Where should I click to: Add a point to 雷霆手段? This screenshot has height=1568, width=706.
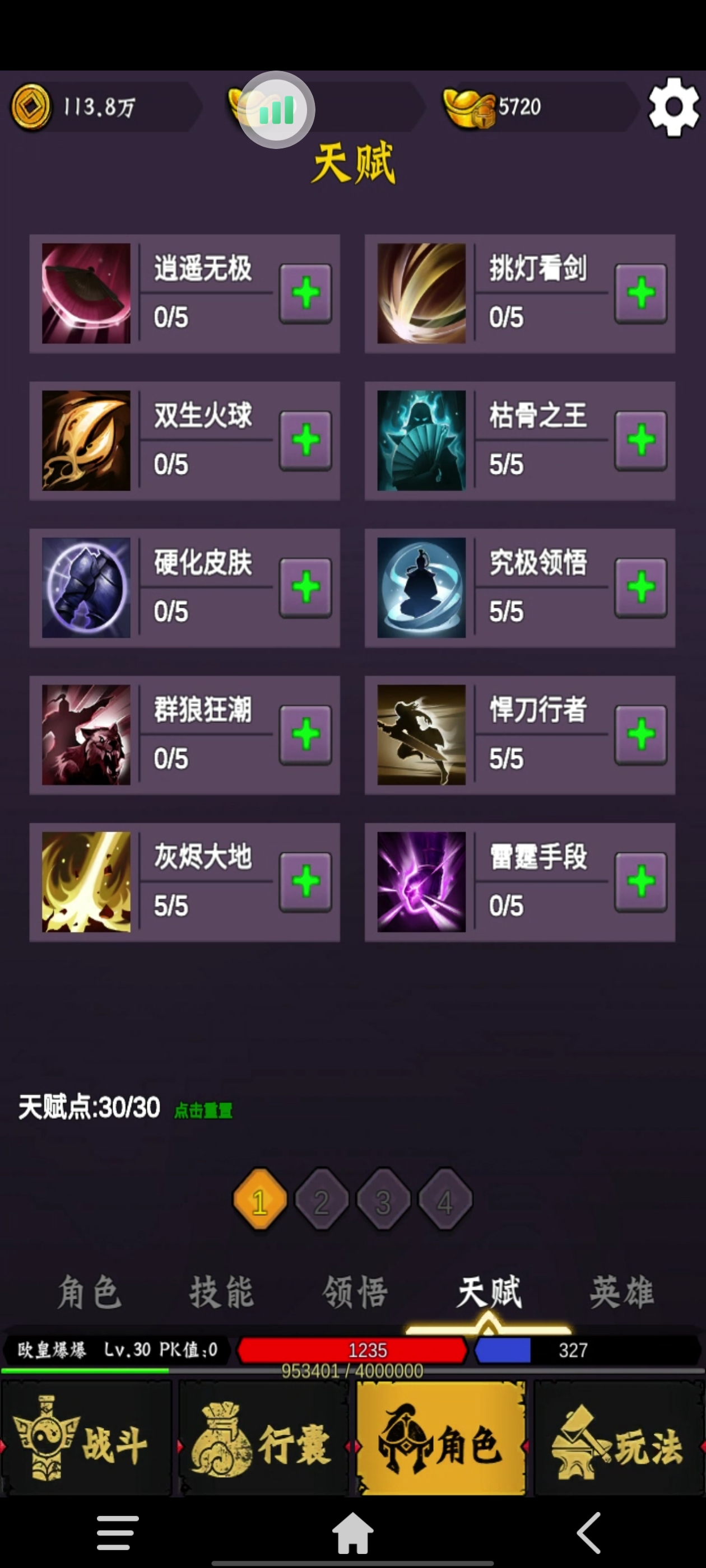click(x=641, y=882)
